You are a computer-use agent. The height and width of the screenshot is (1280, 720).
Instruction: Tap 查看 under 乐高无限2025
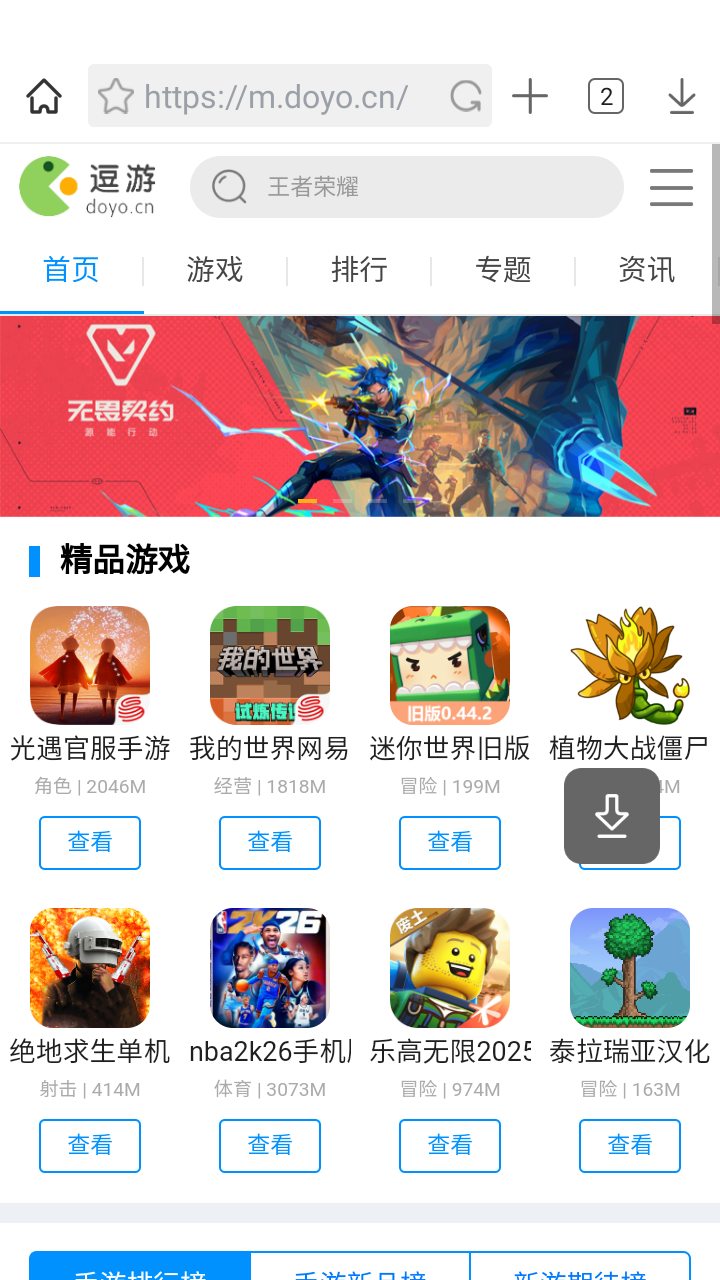[x=450, y=1145]
